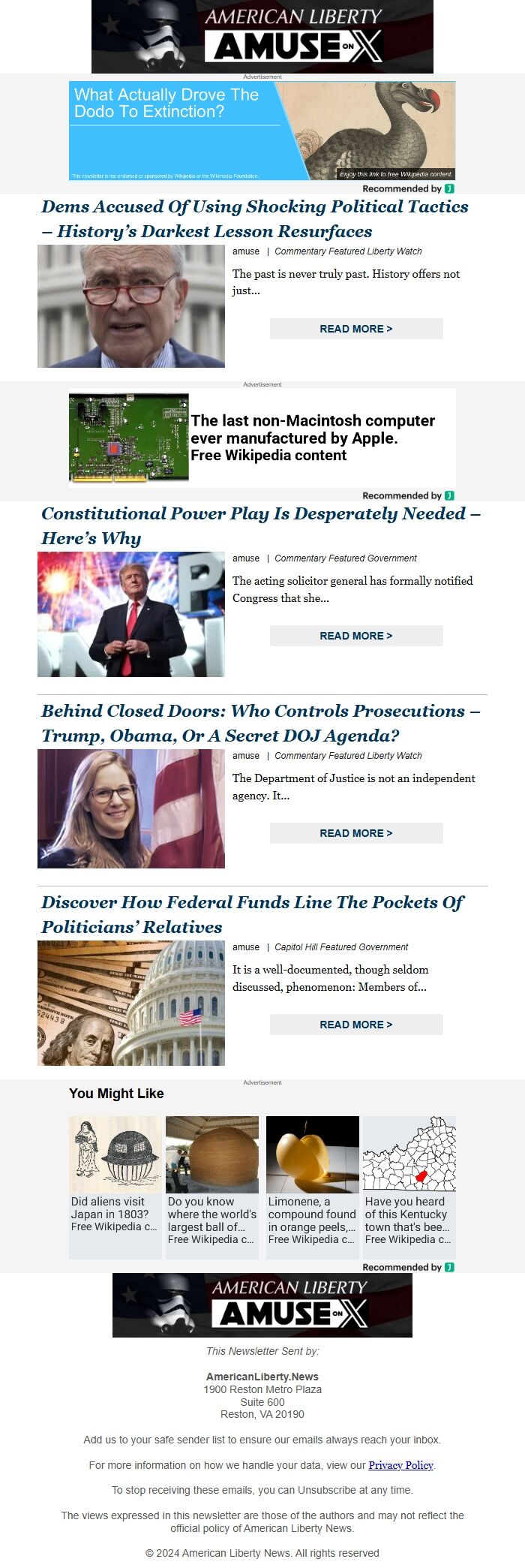The height and width of the screenshot is (1568, 525).
Task: Read more on the well-documented phenomenon article
Action: click(x=356, y=1025)
